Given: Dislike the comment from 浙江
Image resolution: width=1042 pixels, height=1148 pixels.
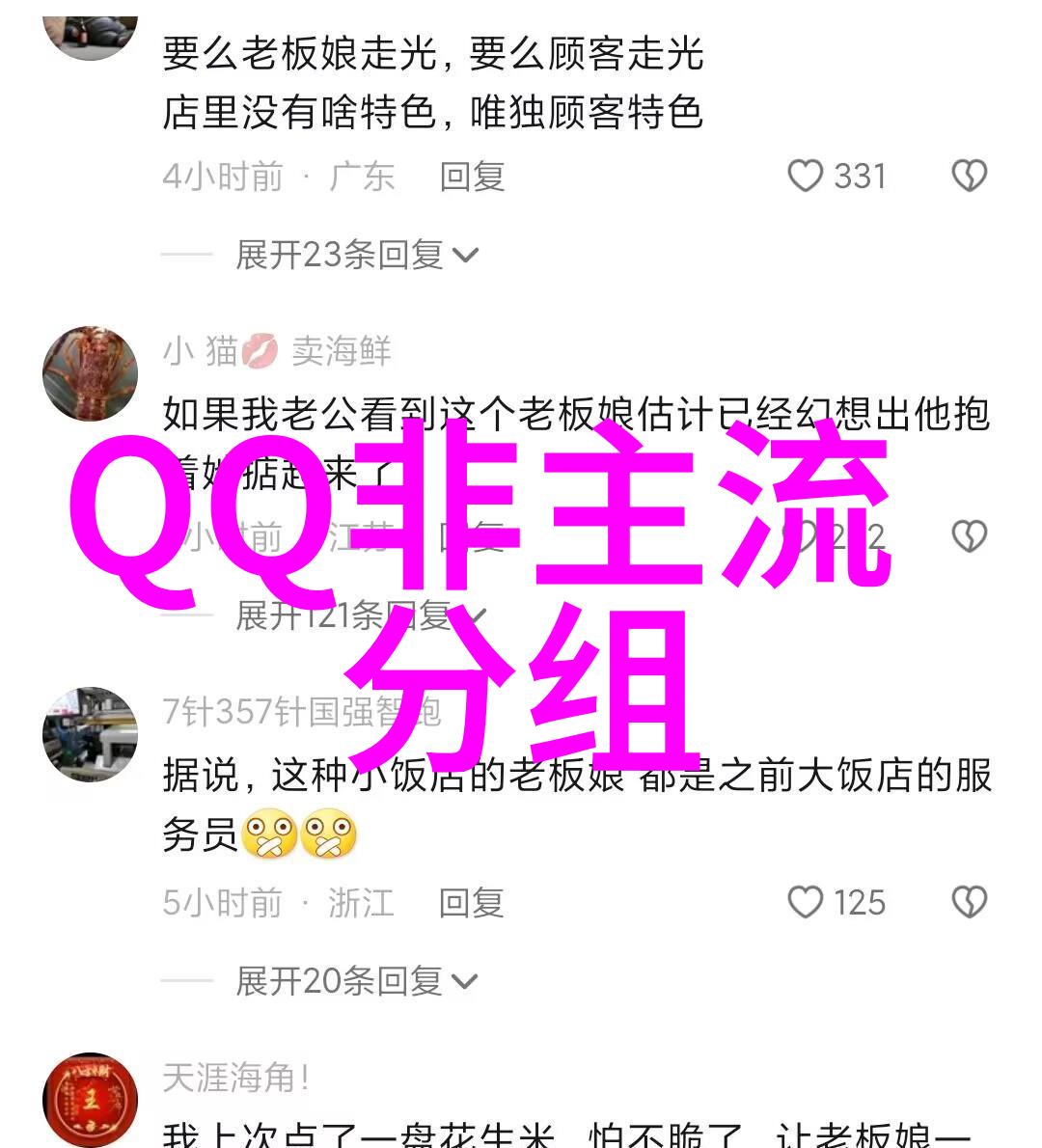Looking at the screenshot, I should coord(969,903).
